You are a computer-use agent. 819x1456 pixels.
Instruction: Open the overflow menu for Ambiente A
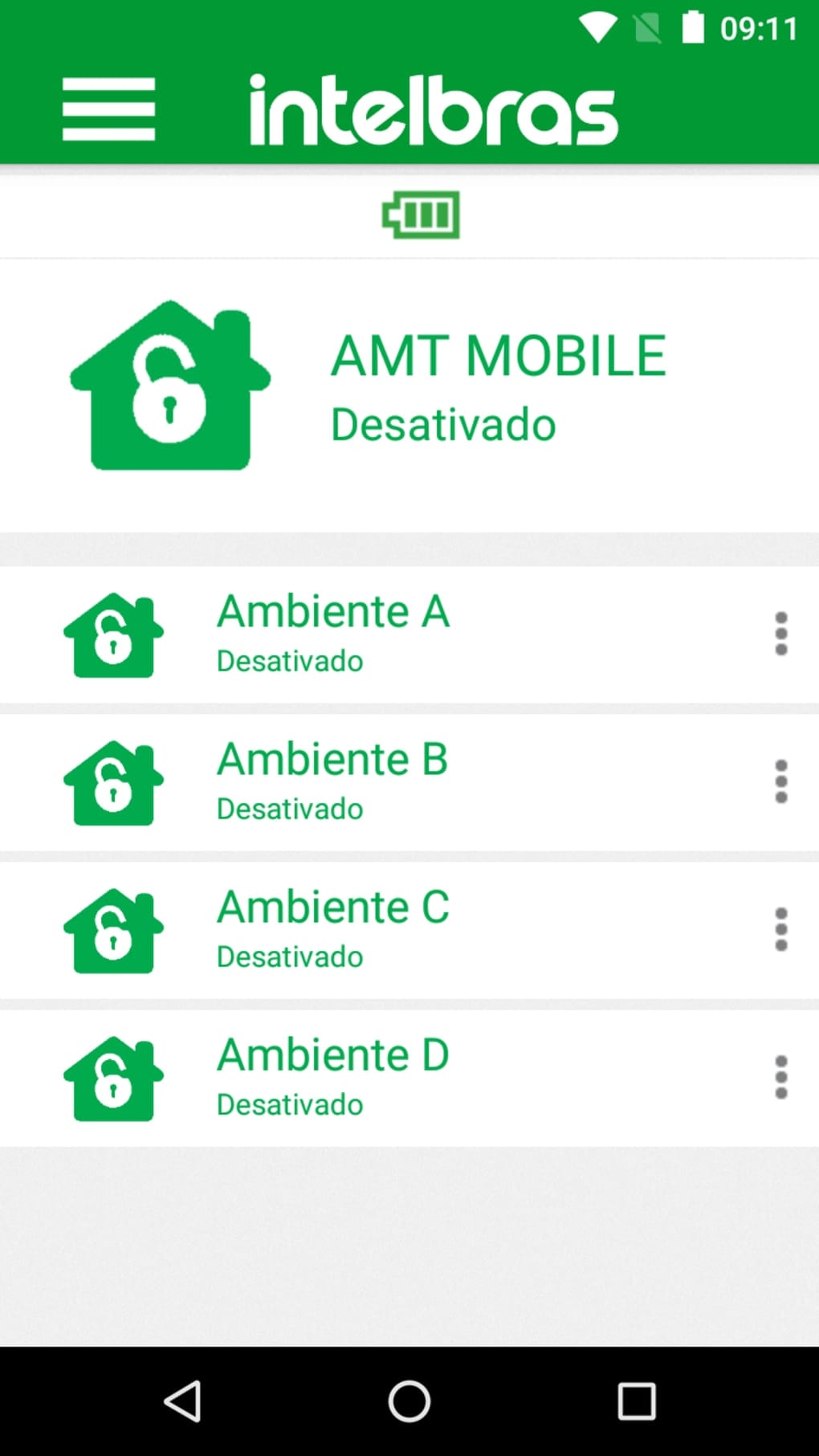tap(780, 634)
